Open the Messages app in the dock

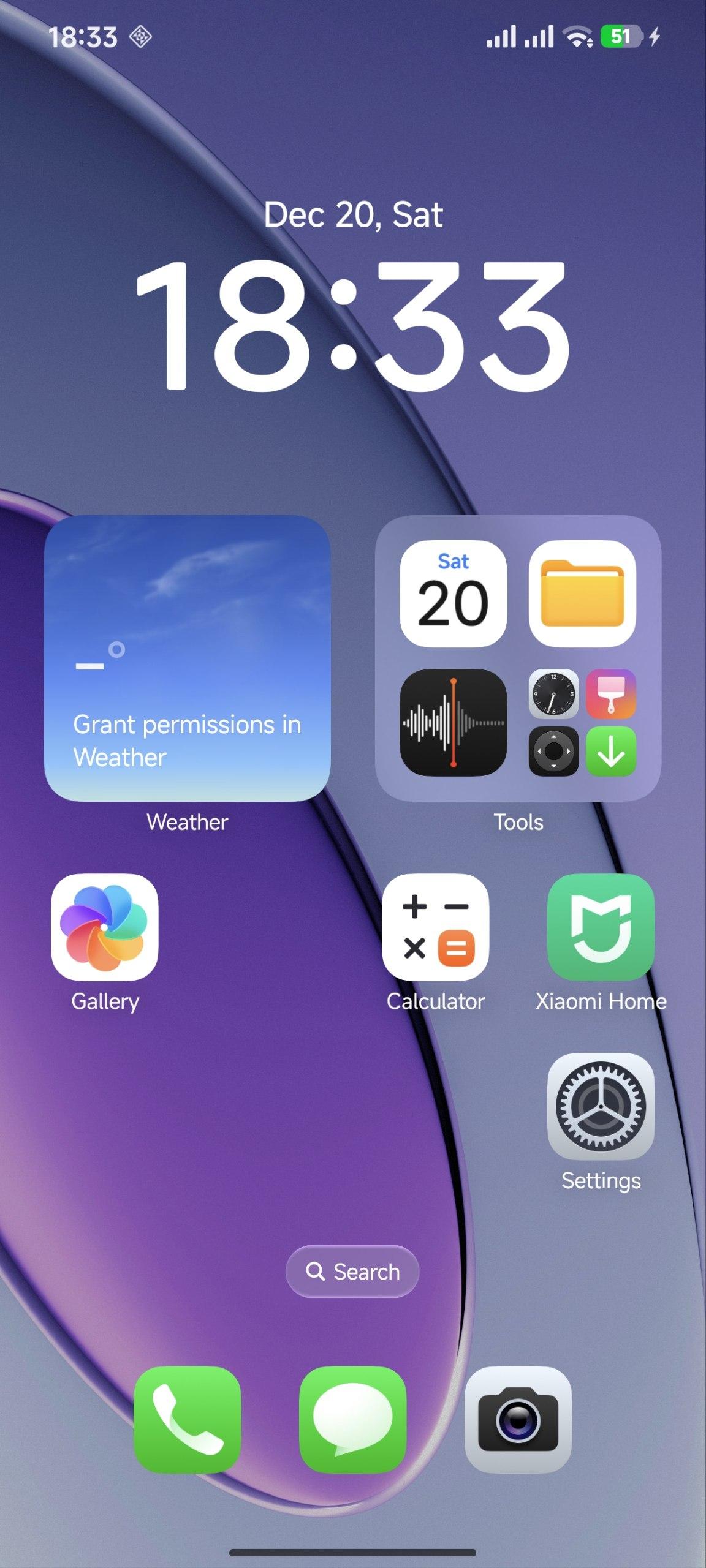pyautogui.click(x=352, y=1420)
